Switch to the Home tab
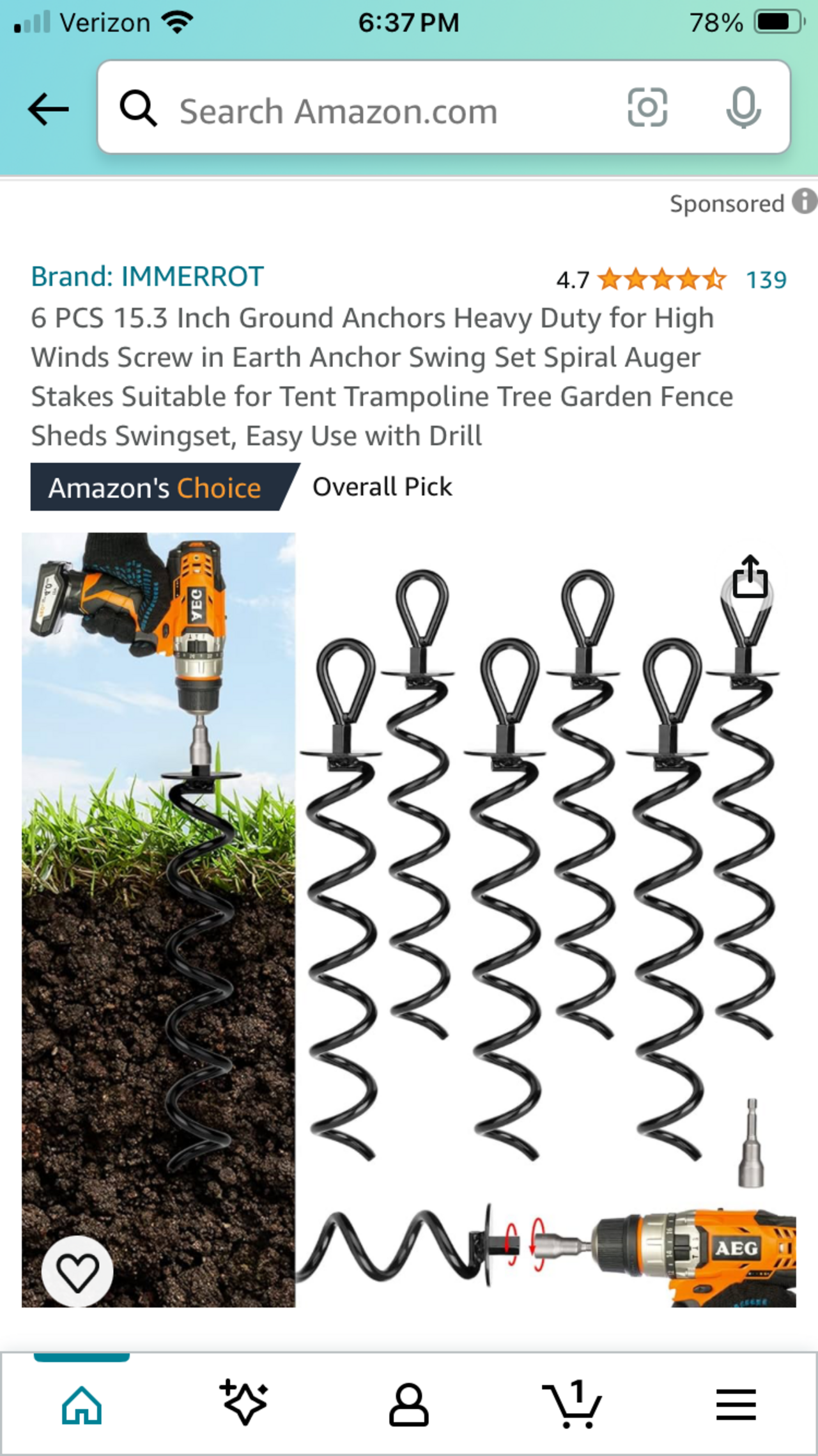 [82, 1405]
